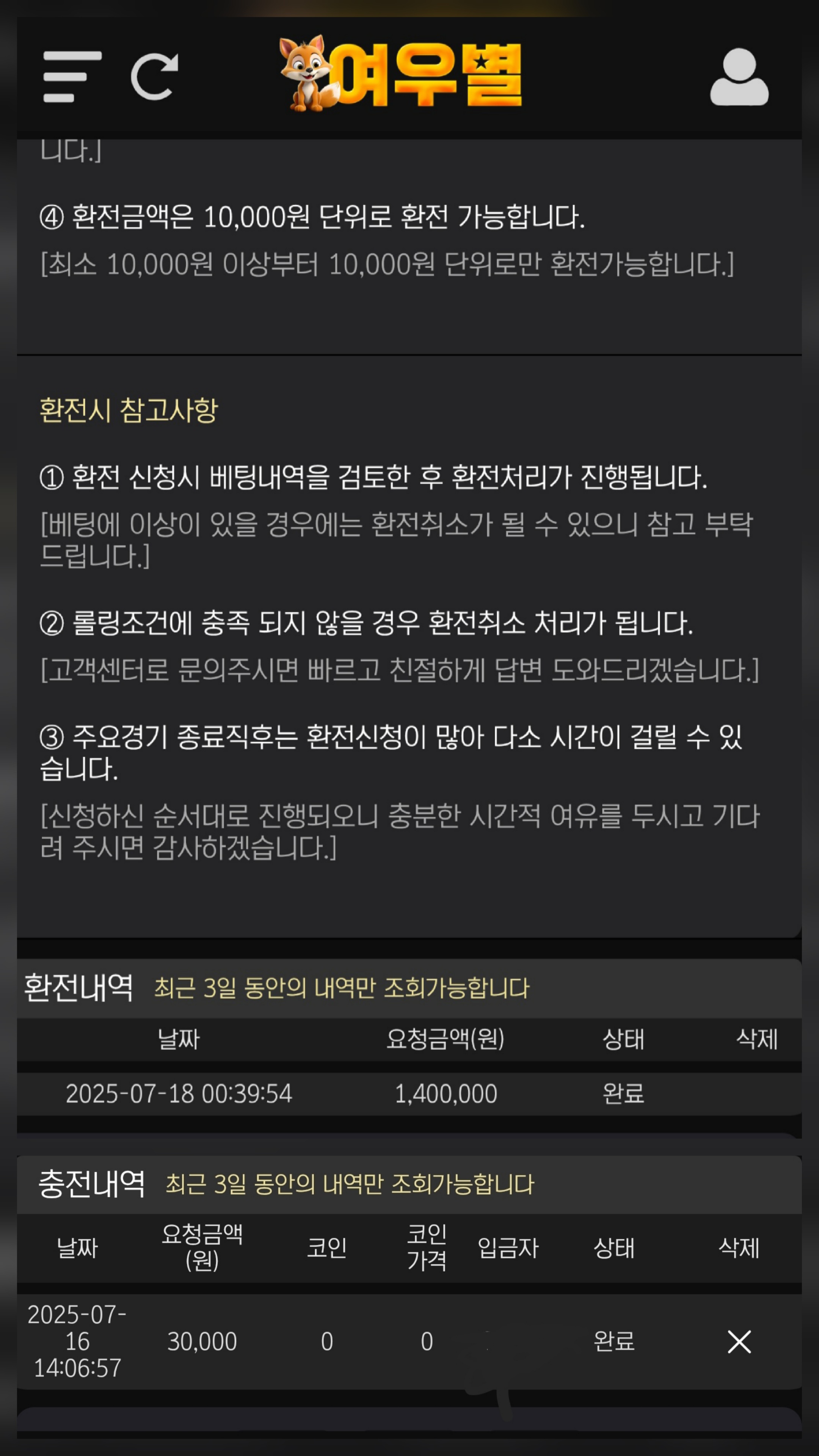The height and width of the screenshot is (1456, 819).
Task: Open the user profile icon
Action: pos(739,77)
